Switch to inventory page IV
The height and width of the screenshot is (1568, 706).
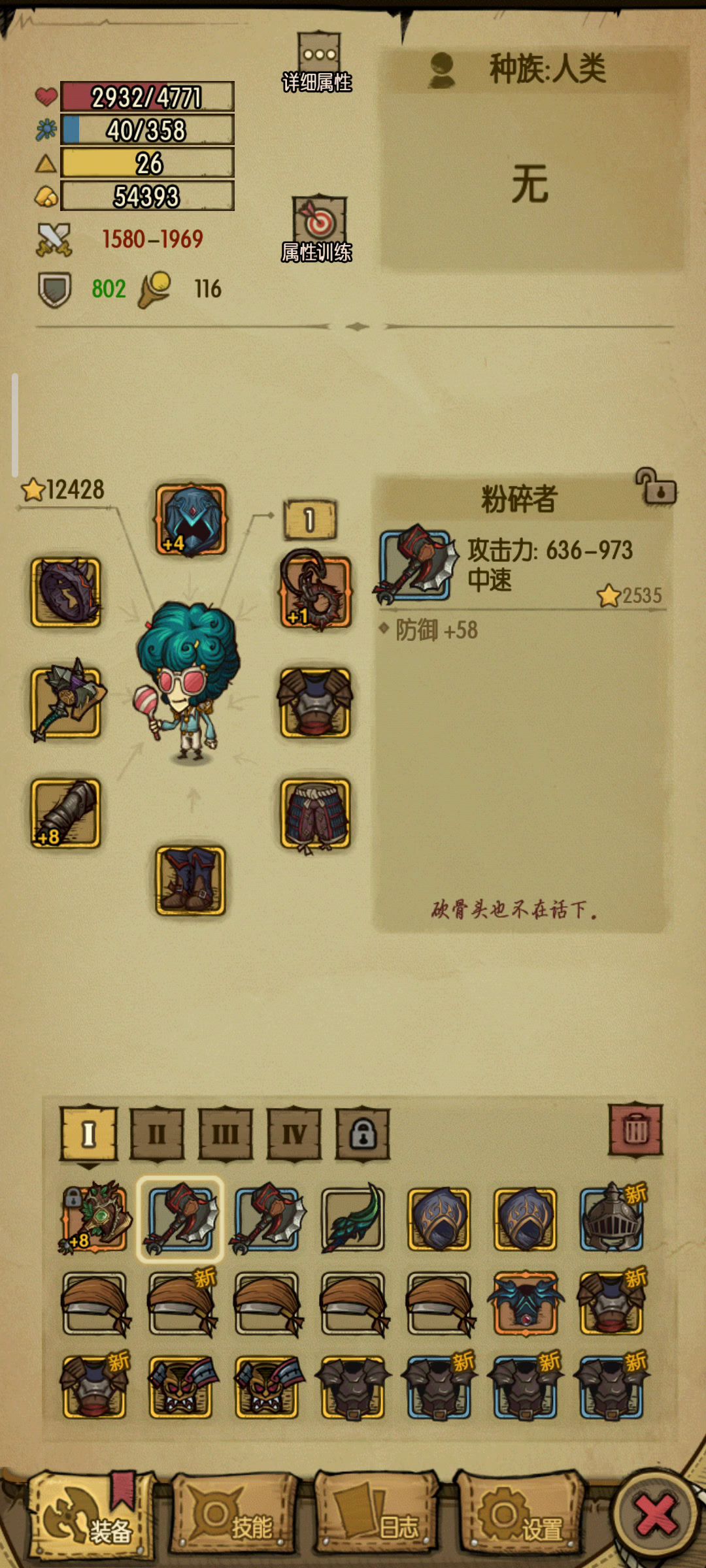[294, 1134]
